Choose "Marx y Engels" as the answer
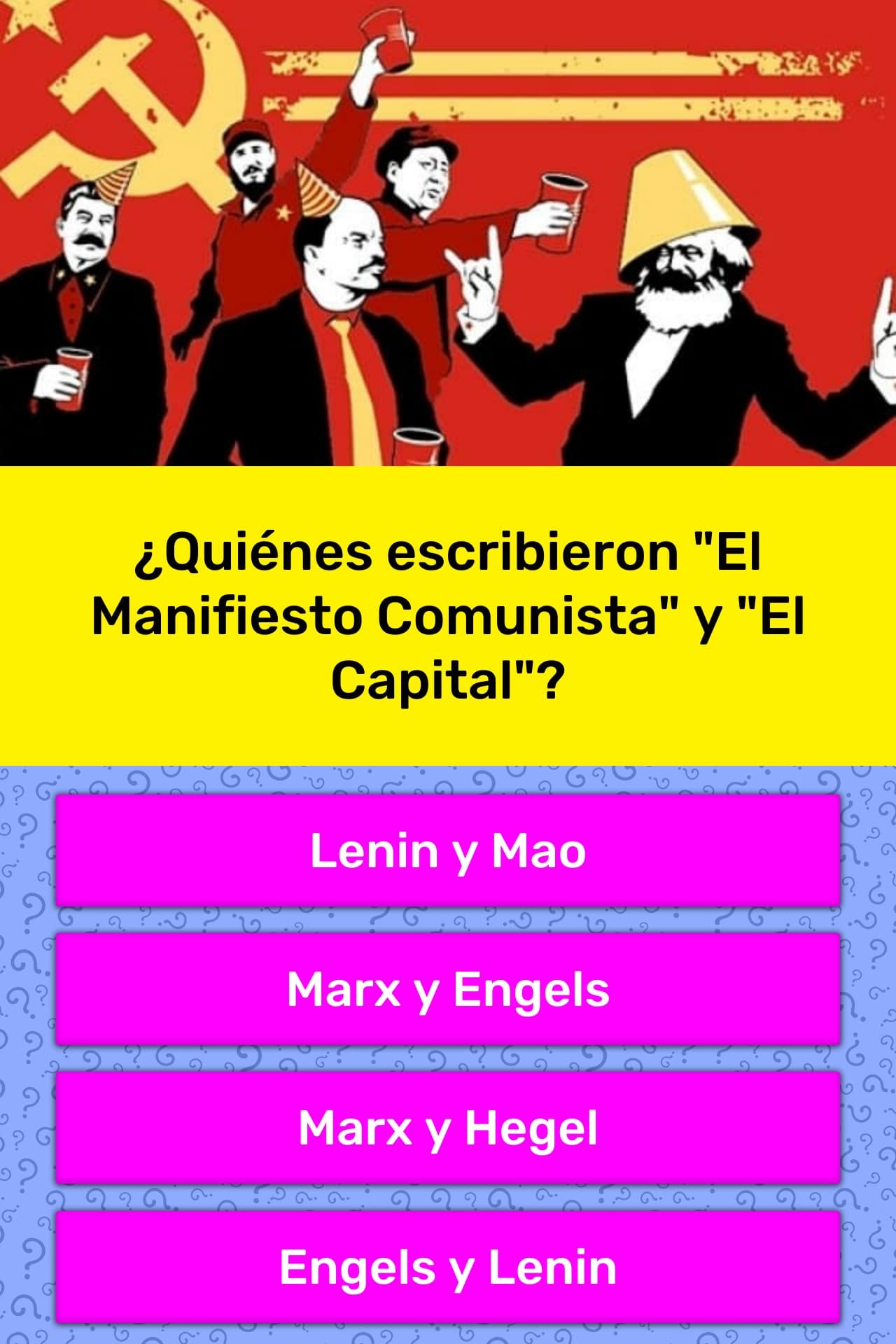This screenshot has width=896, height=1344. pos(448,989)
